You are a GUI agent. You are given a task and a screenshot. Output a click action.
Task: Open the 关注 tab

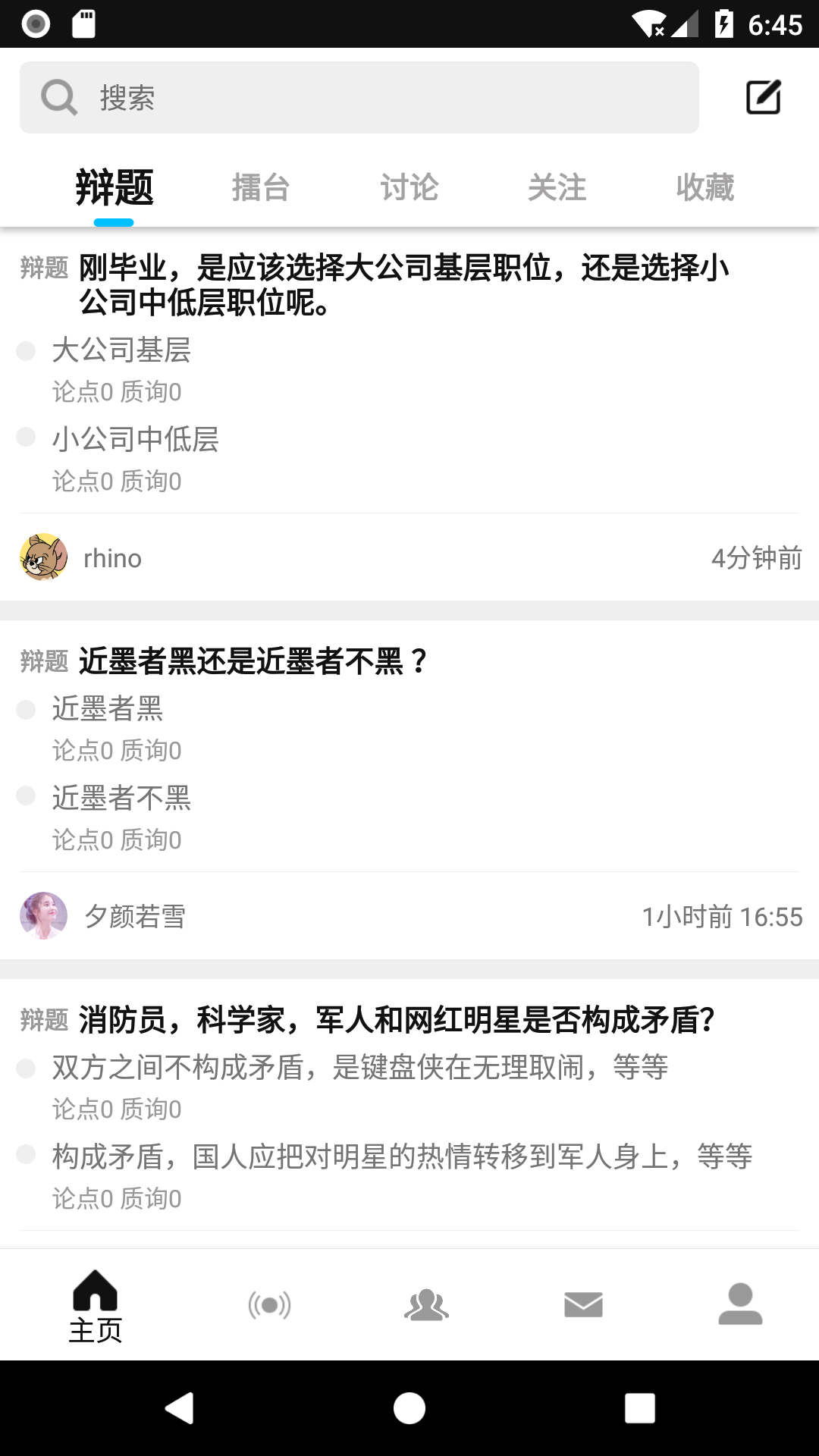(x=557, y=187)
